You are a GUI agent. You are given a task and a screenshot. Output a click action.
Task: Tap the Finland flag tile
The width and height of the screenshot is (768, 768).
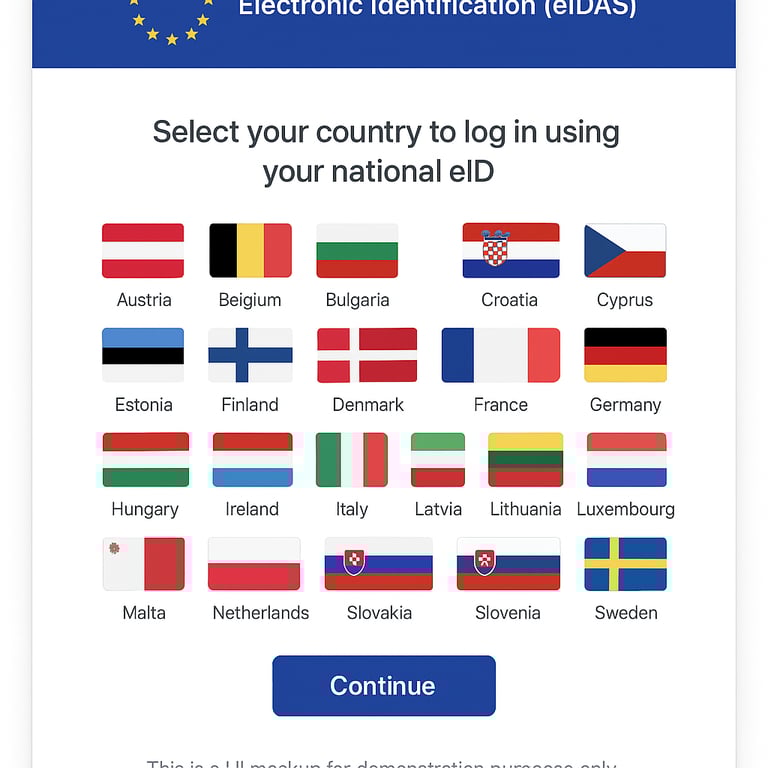[x=250, y=355]
